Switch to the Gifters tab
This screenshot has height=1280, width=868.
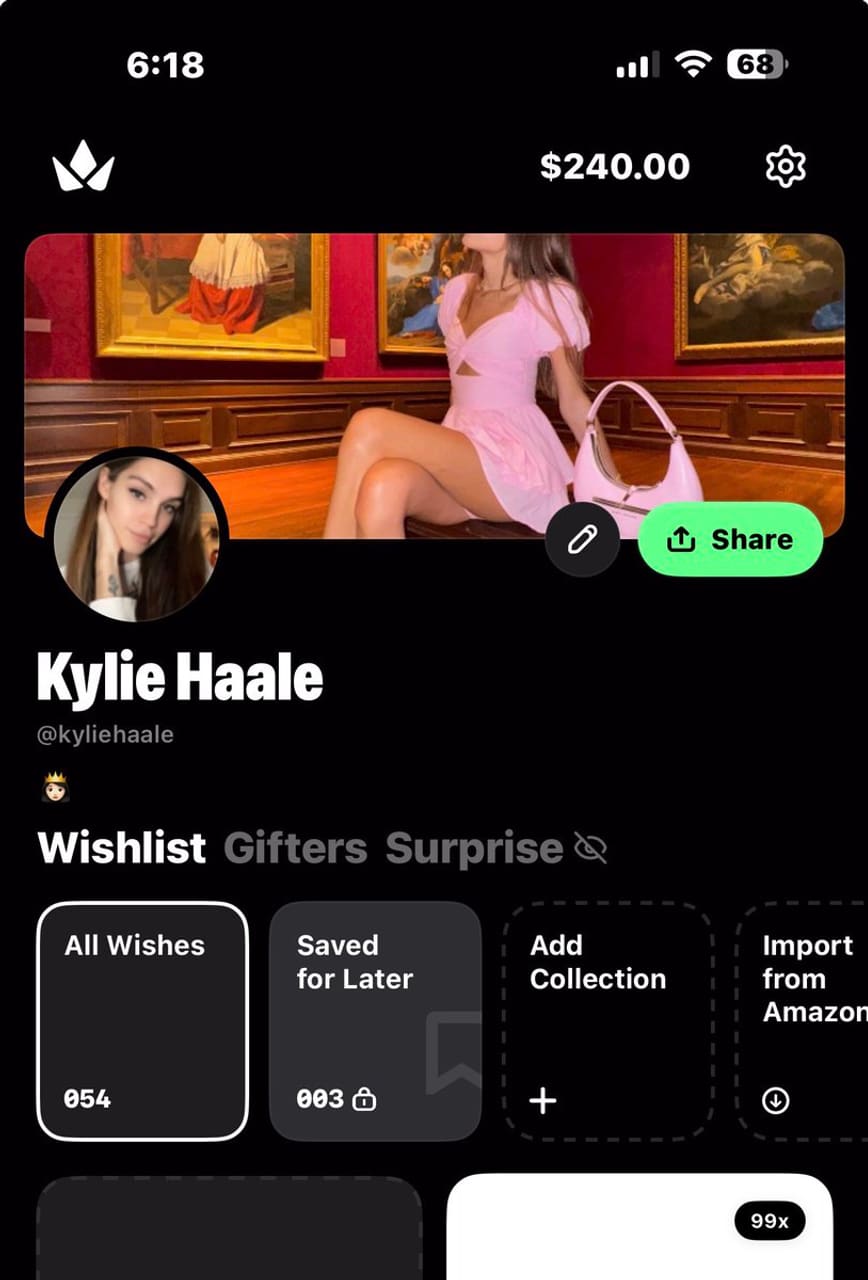295,848
